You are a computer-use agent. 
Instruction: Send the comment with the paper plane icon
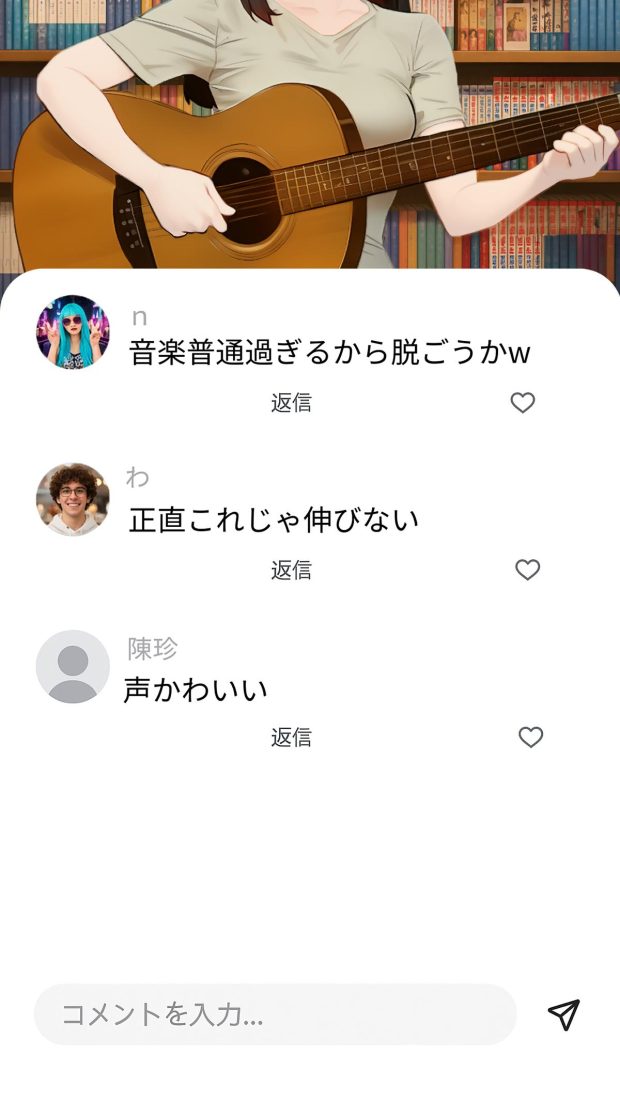click(x=564, y=1014)
